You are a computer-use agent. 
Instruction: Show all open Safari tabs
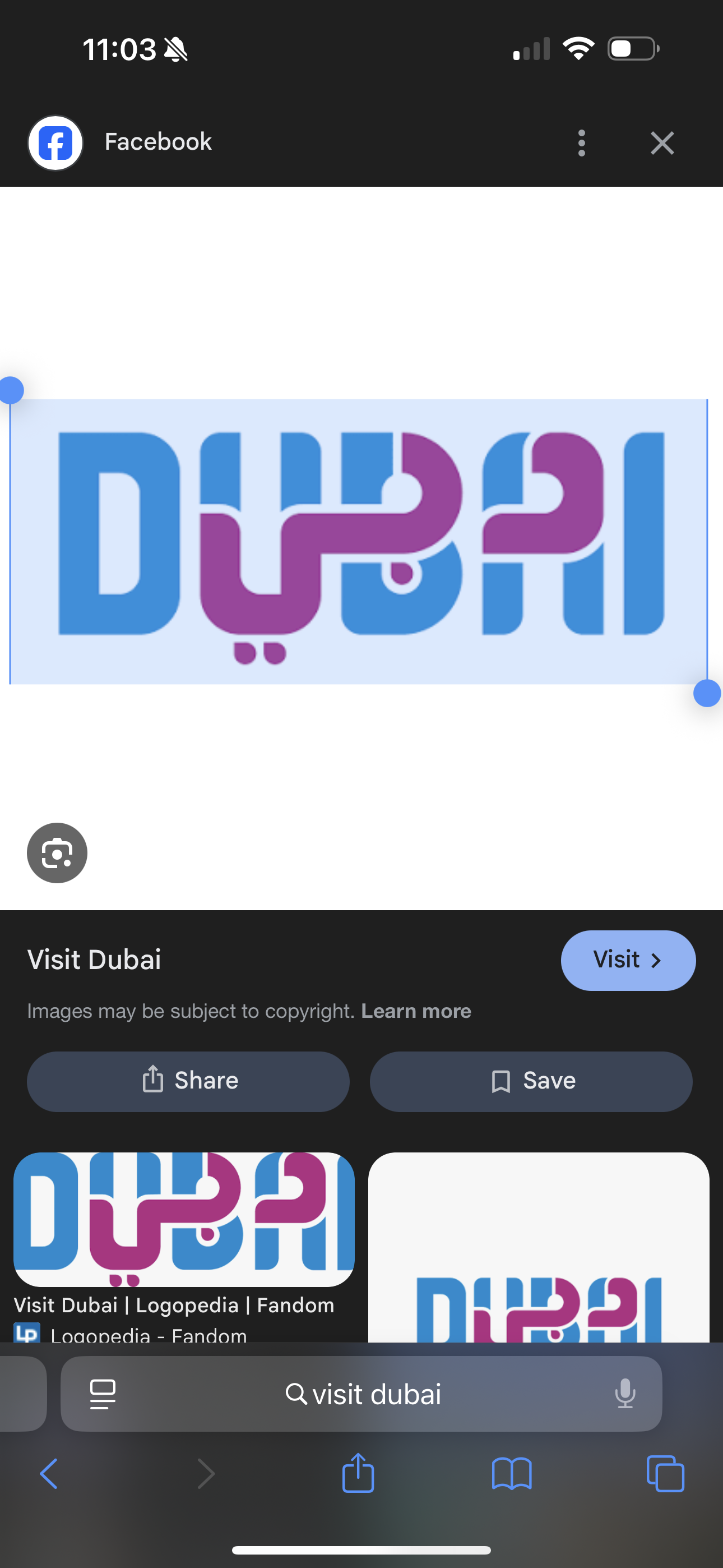click(x=665, y=1474)
